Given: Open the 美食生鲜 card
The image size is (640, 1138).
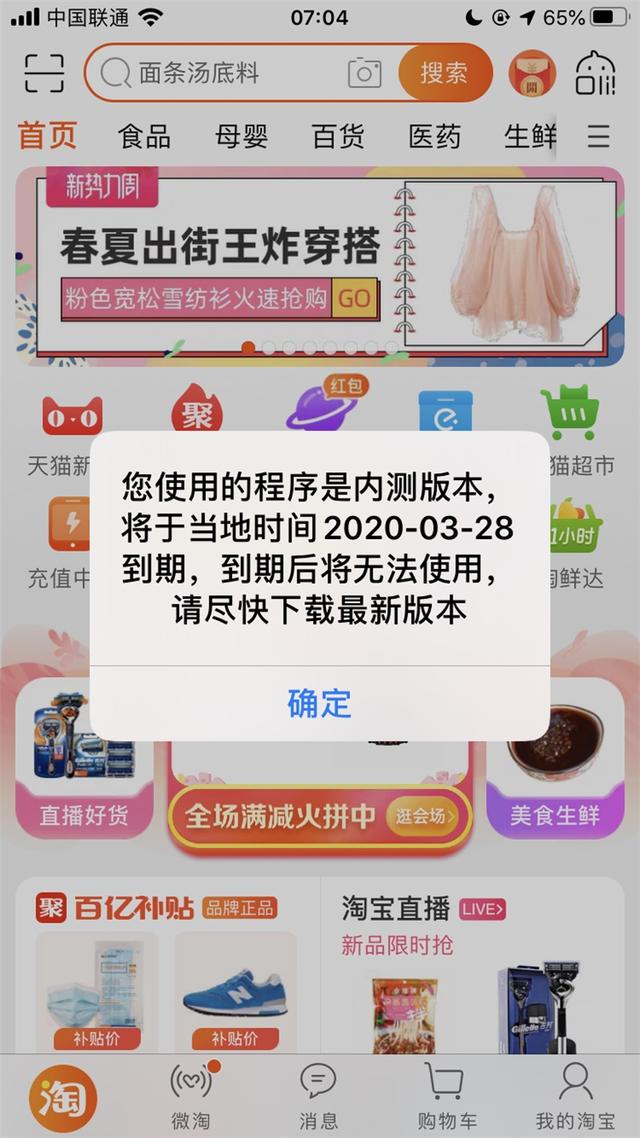Looking at the screenshot, I should (555, 758).
